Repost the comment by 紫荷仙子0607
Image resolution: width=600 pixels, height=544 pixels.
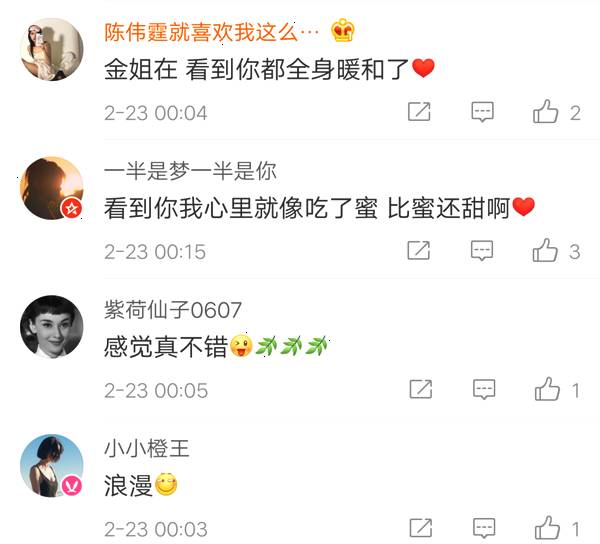tap(420, 389)
